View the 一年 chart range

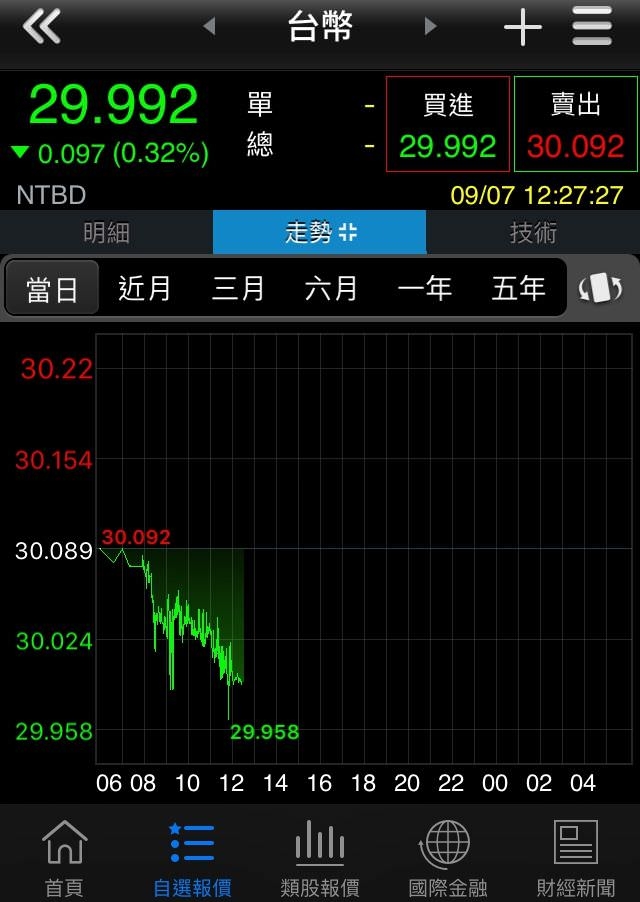pyautogui.click(x=425, y=289)
